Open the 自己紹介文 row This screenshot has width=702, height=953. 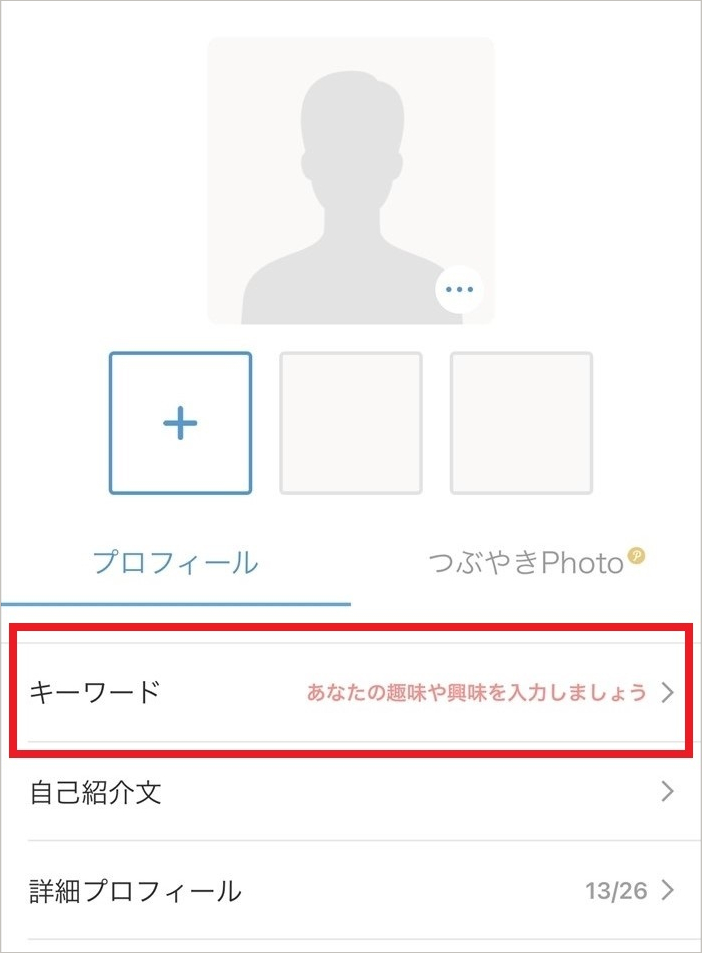pos(350,793)
